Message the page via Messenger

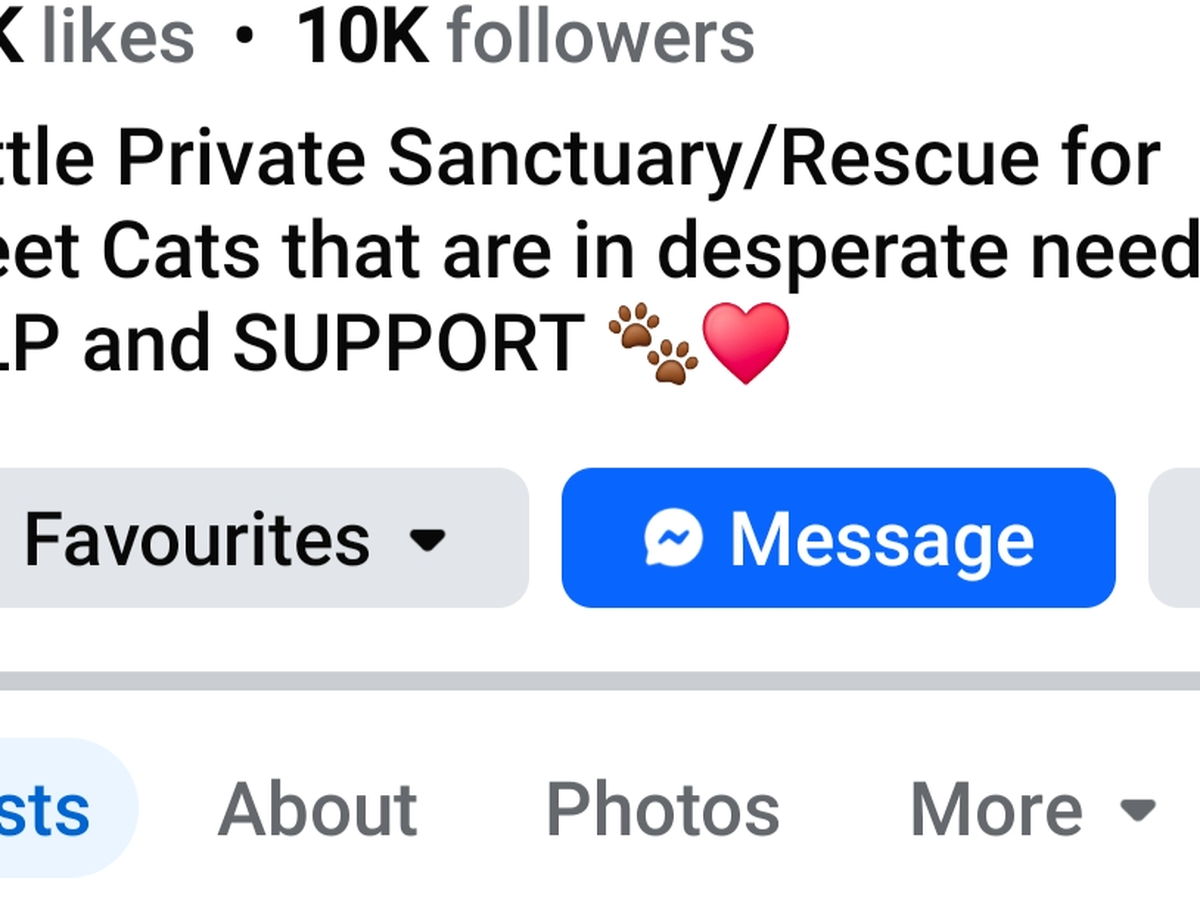pos(838,539)
